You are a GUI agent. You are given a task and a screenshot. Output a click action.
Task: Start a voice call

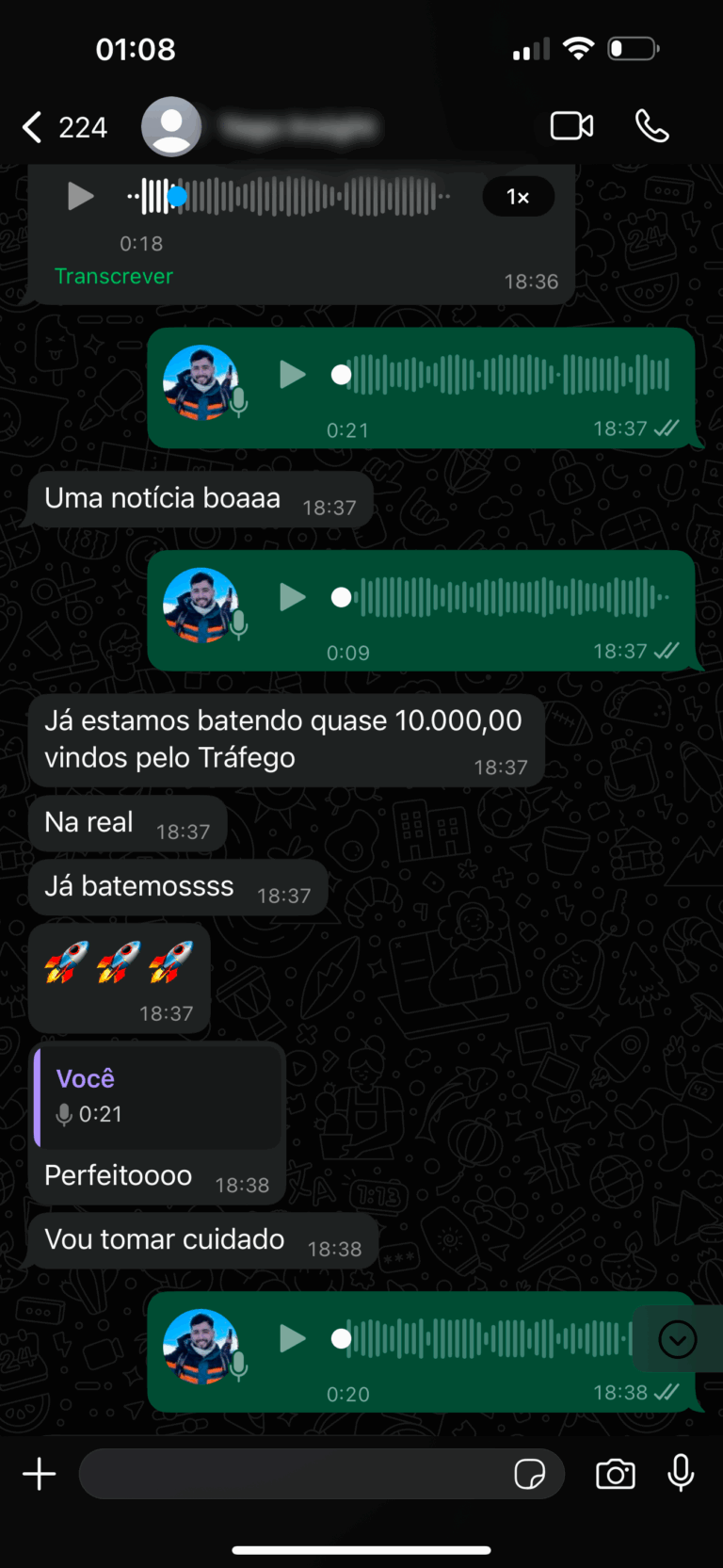651,126
